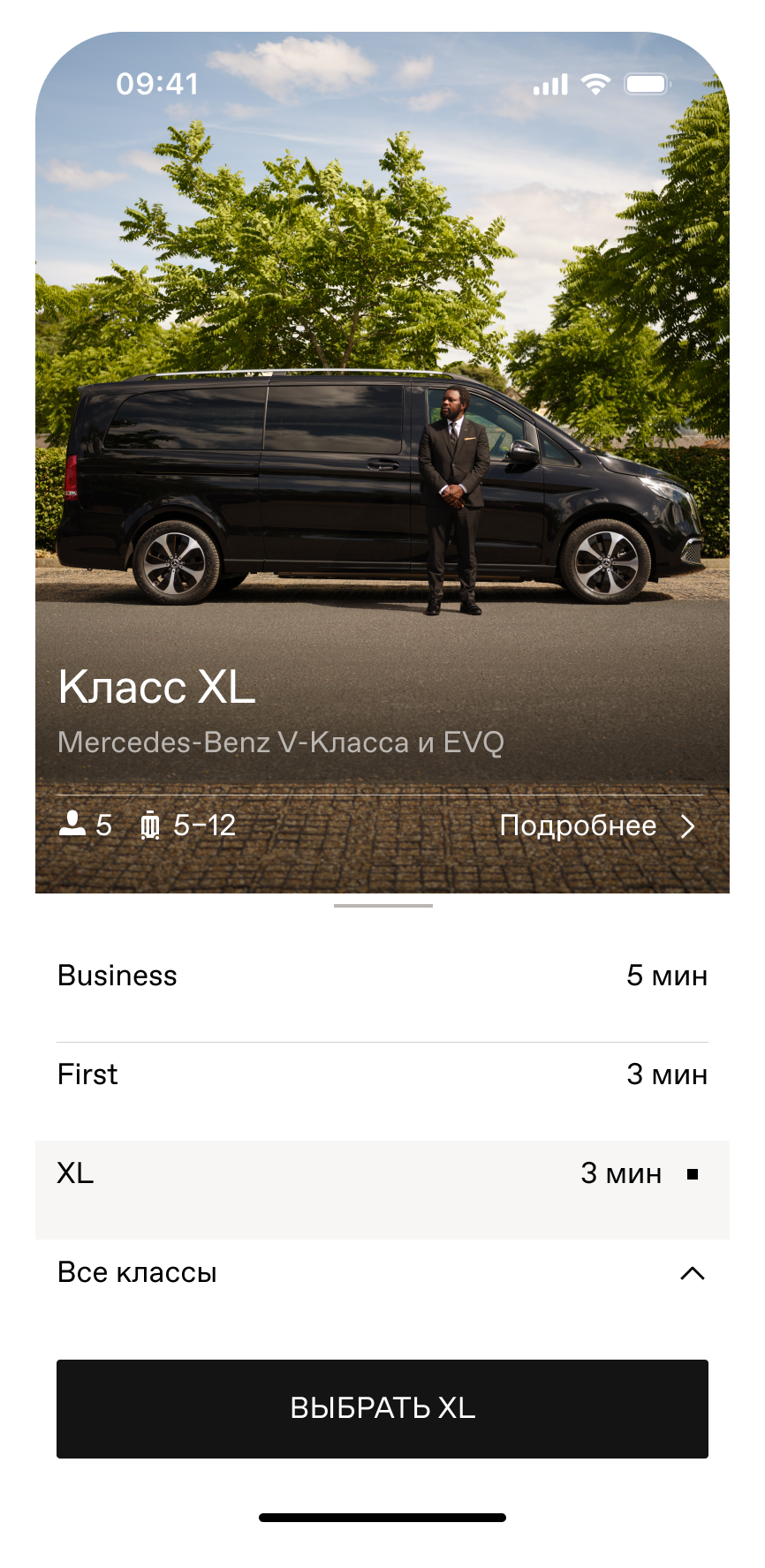Select the Business class row
Image resolution: width=765 pixels, height=1568 pixels.
pos(382,976)
